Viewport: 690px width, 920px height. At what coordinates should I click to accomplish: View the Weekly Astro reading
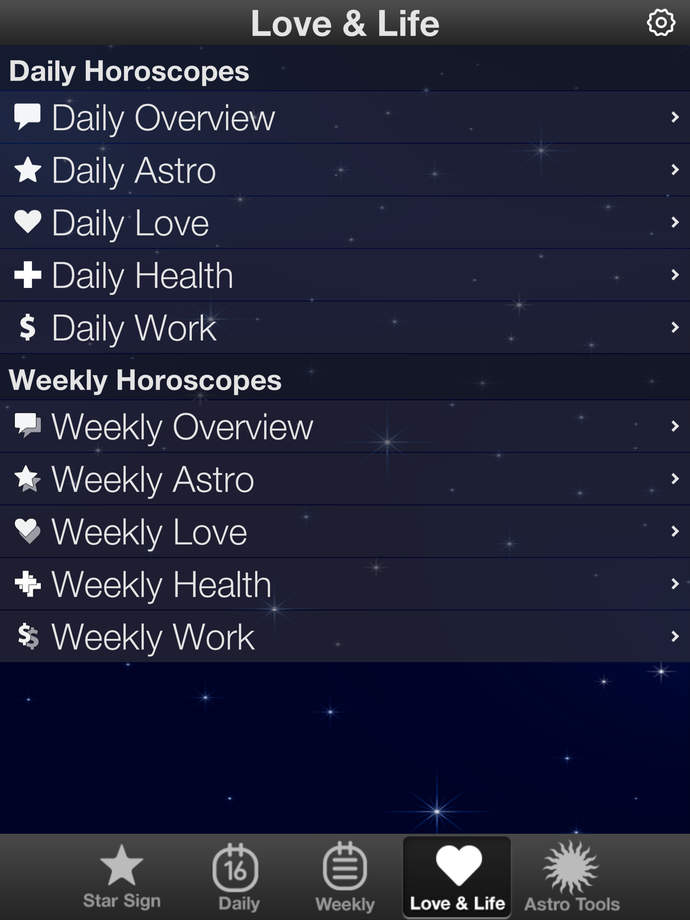345,480
